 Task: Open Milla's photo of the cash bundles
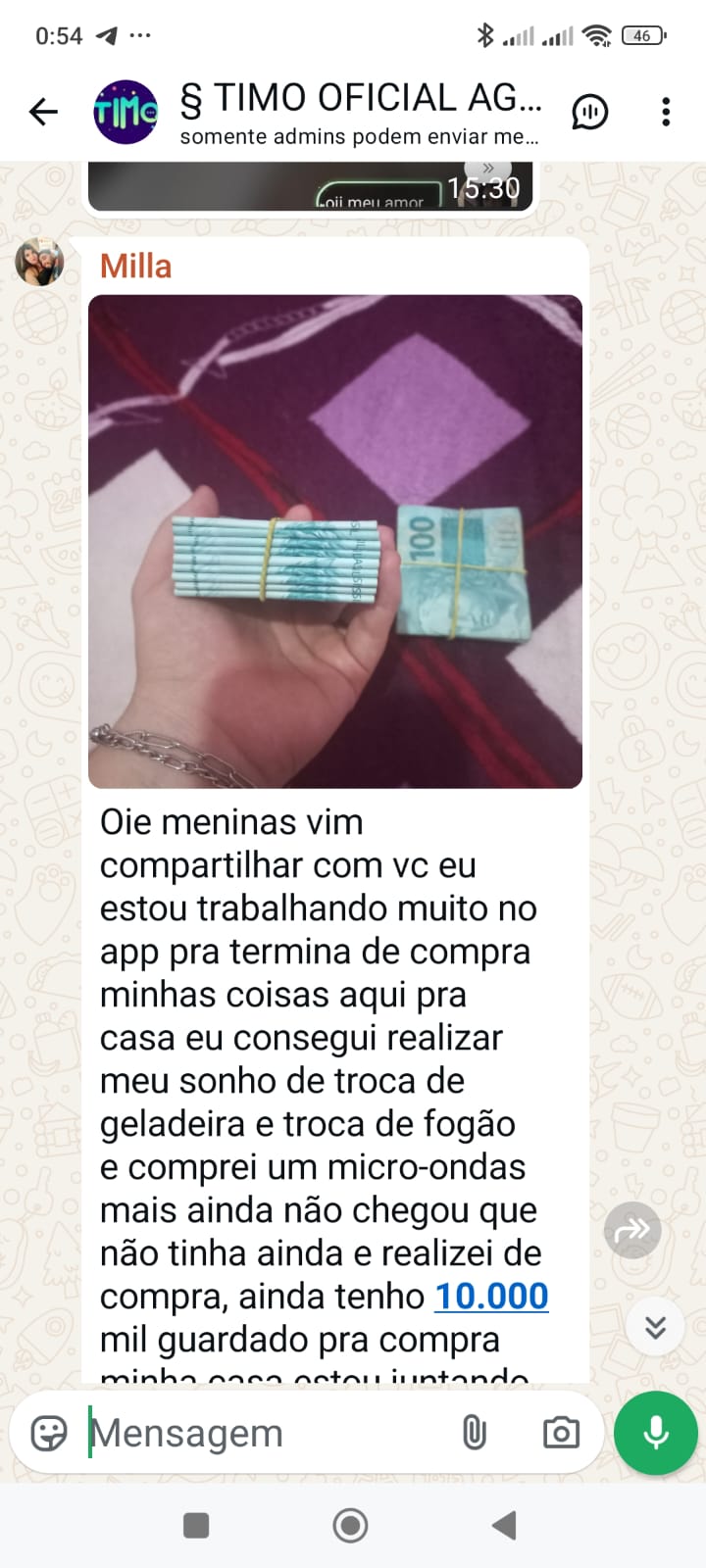pyautogui.click(x=335, y=541)
